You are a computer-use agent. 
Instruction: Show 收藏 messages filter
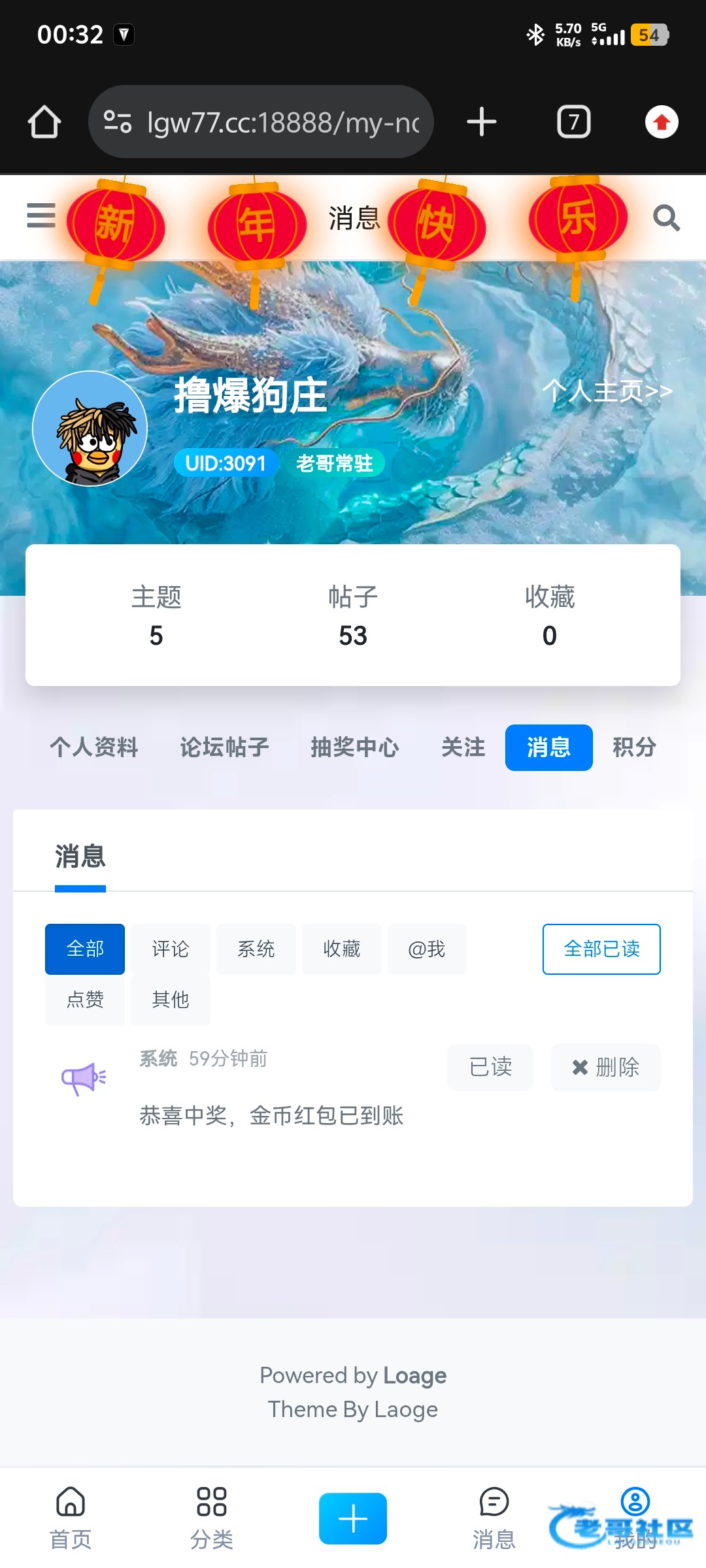341,949
